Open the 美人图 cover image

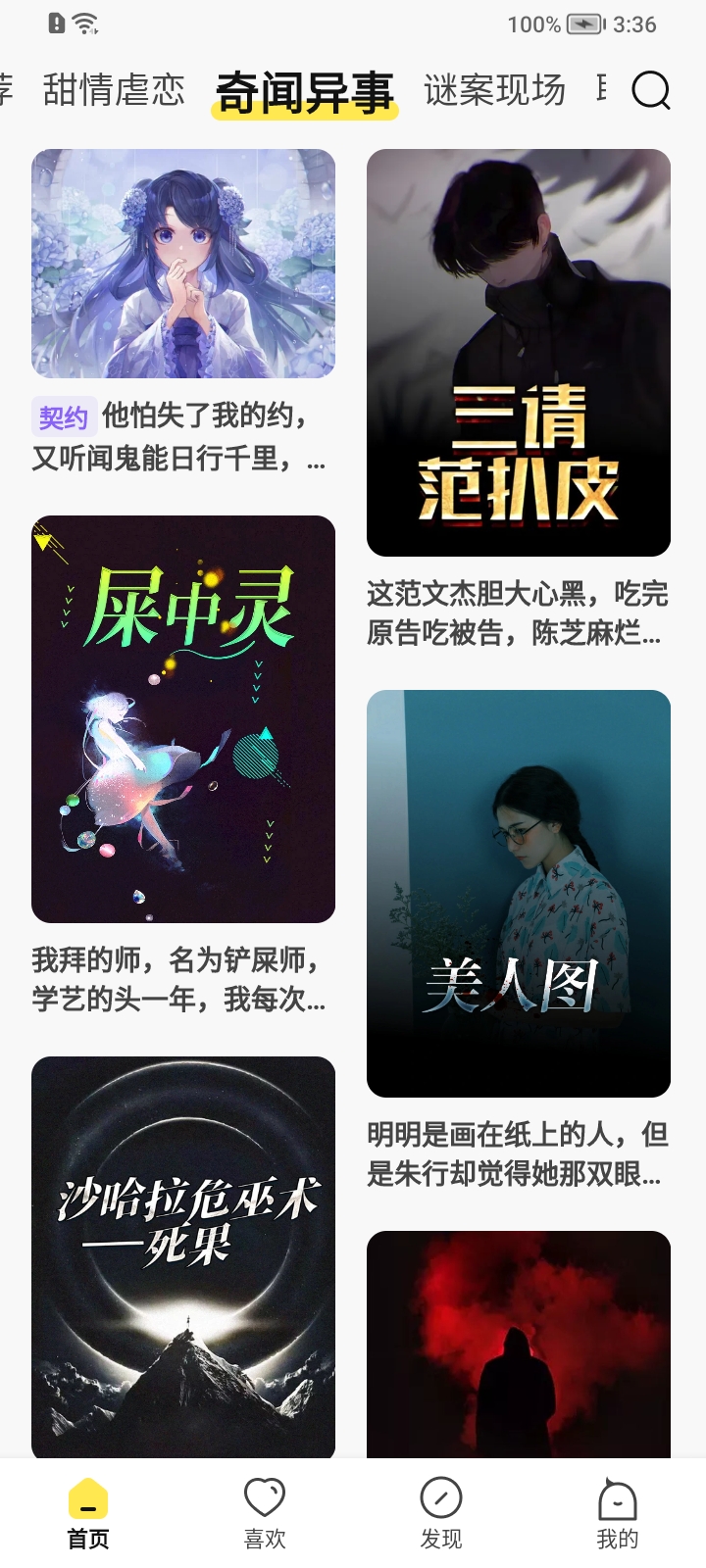click(x=517, y=892)
